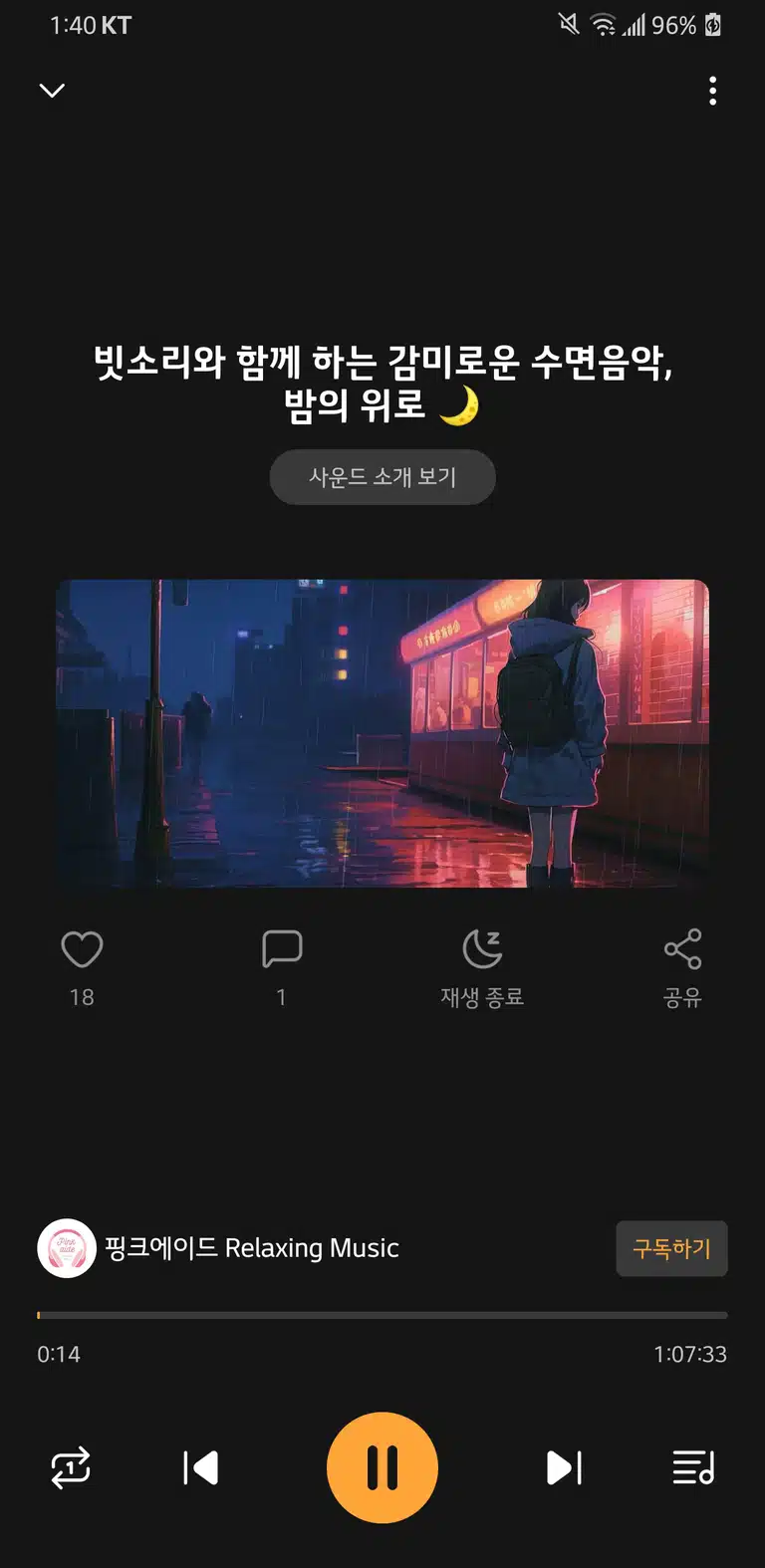Tap the rainy street cover image
The width and height of the screenshot is (765, 1568).
(382, 733)
